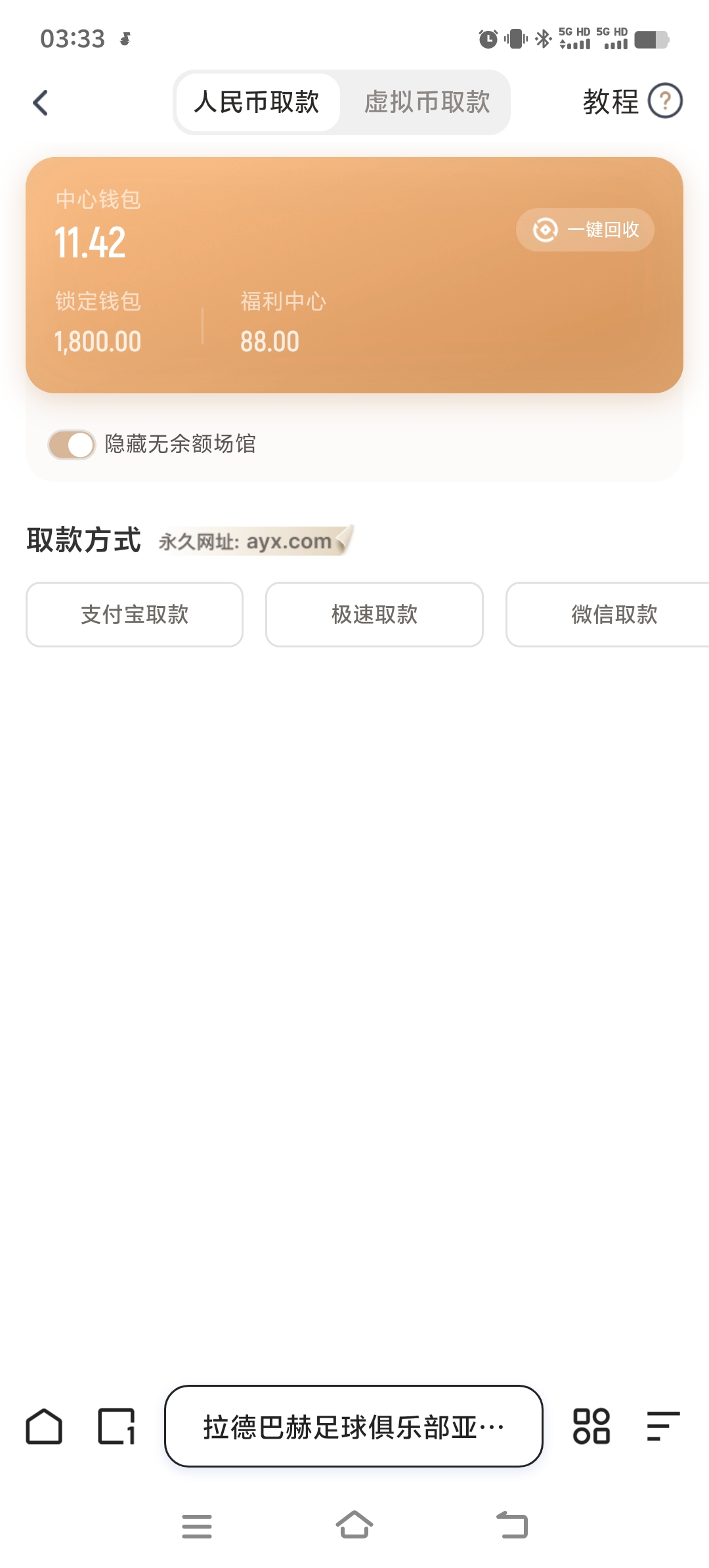Click the 永久网址 ayx.com badge
This screenshot has height=1568, width=709.
click(253, 541)
